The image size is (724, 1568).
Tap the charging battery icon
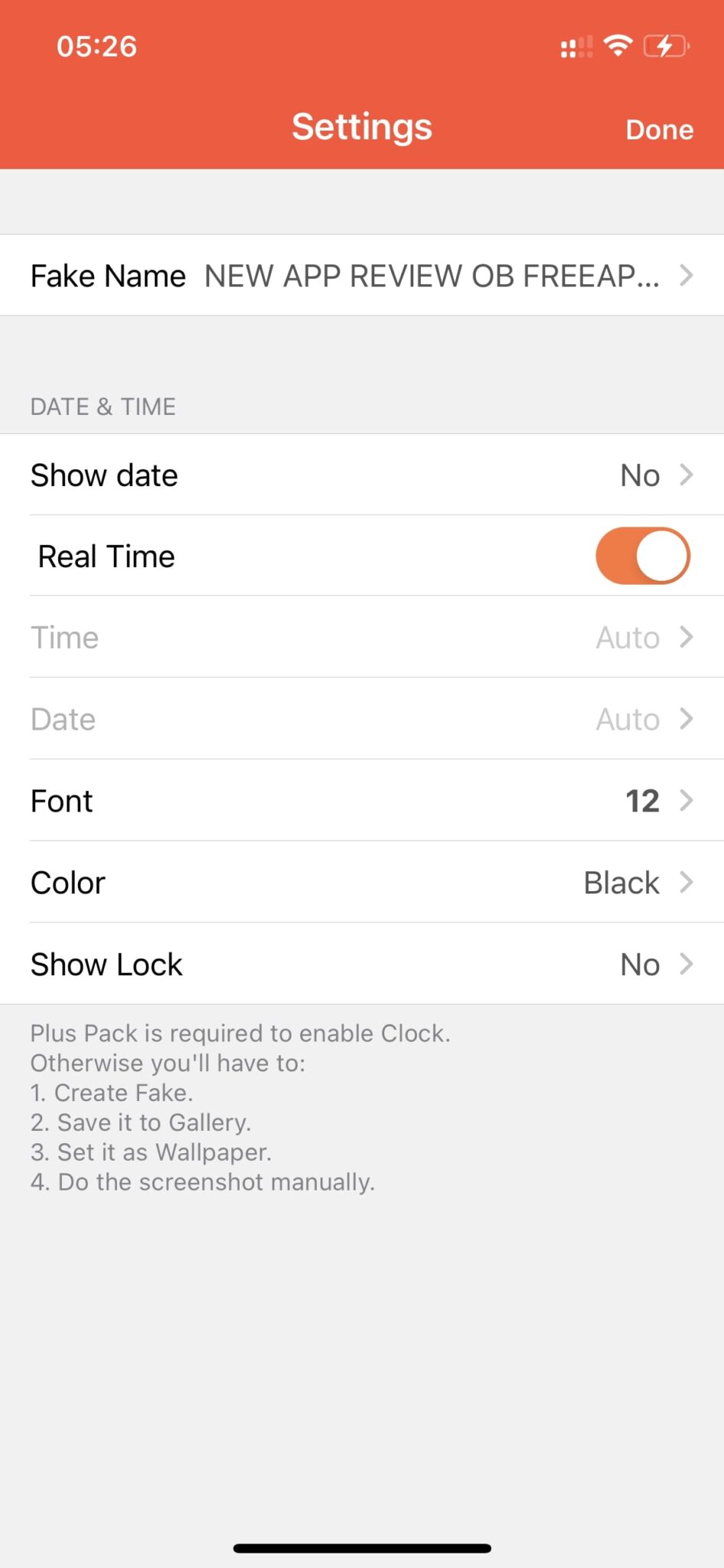tap(665, 46)
